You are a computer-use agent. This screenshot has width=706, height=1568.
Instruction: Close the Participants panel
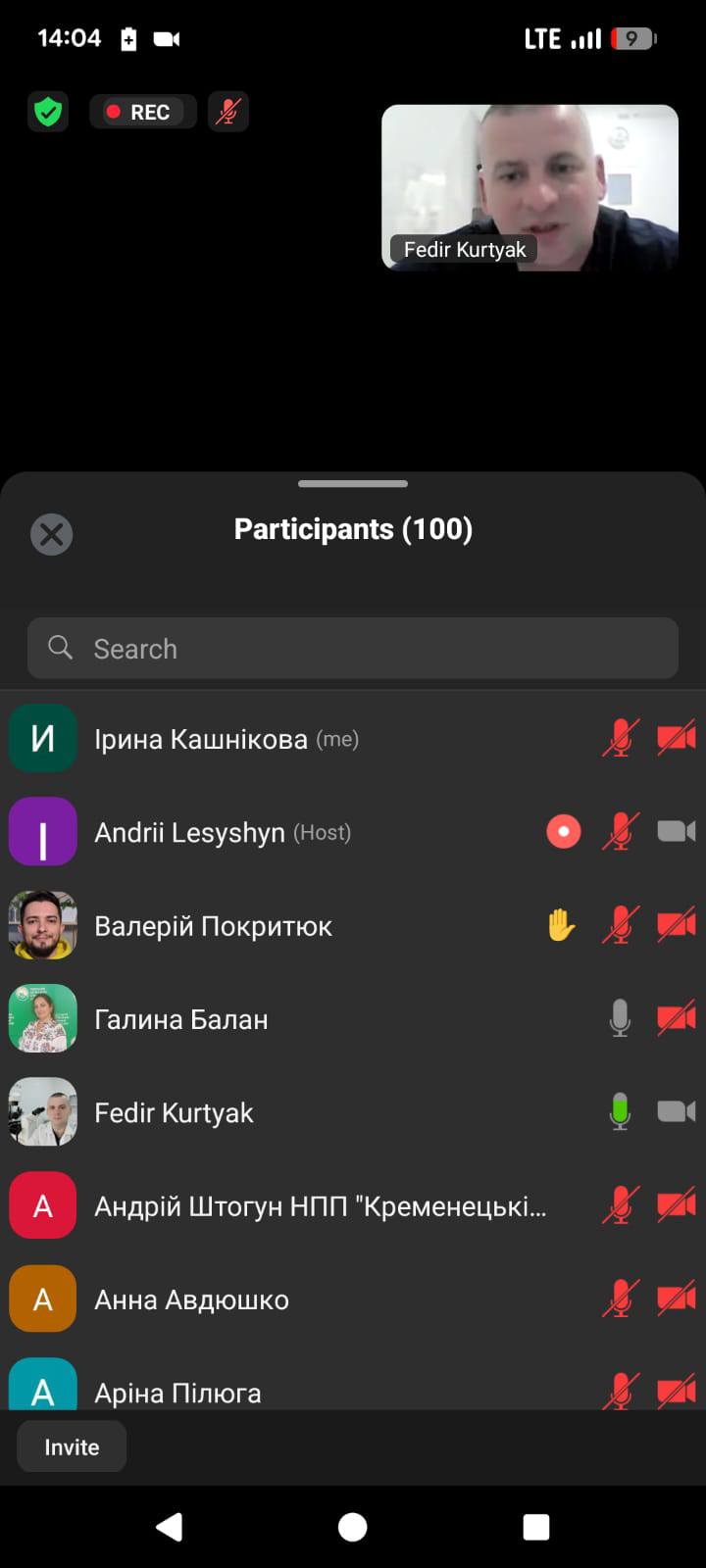(52, 534)
